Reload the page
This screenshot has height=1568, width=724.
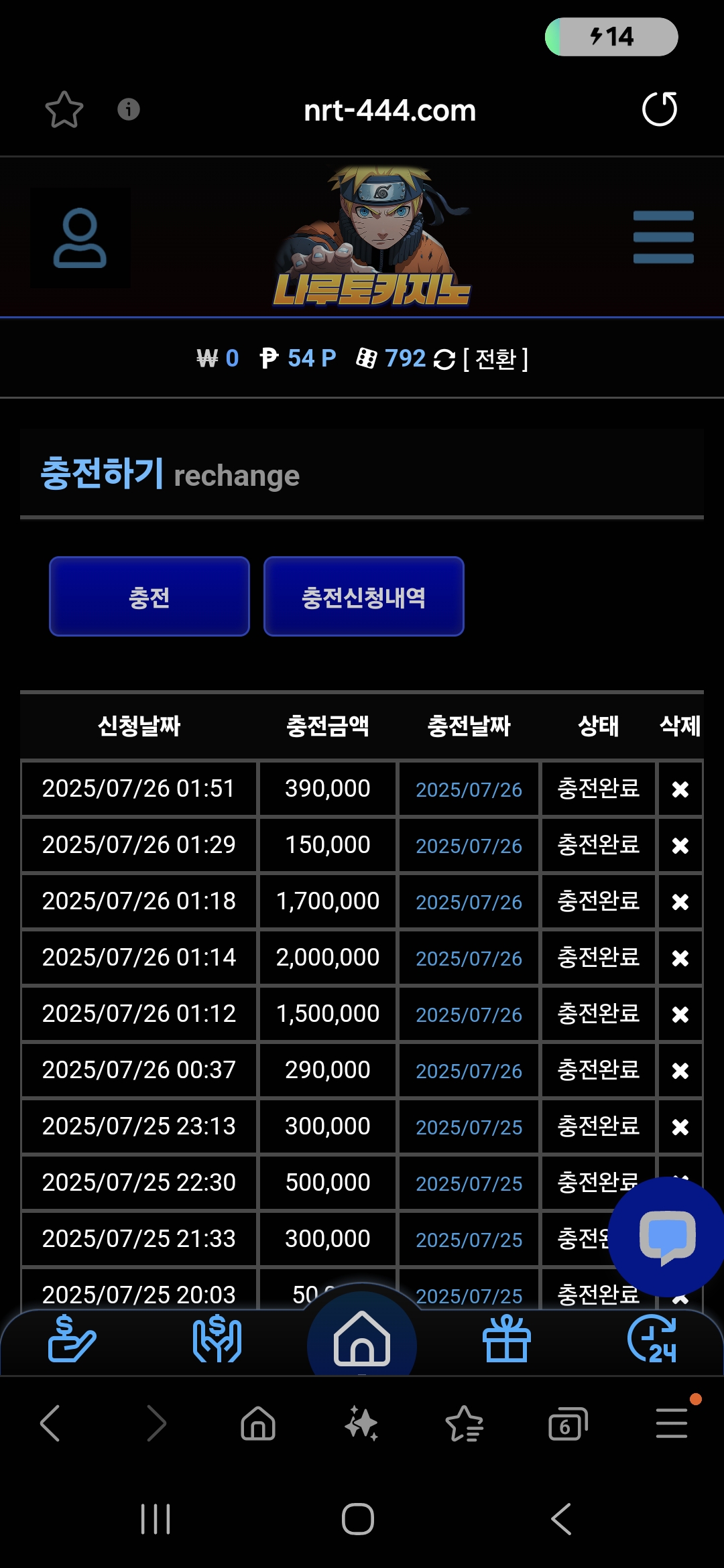[x=660, y=109]
